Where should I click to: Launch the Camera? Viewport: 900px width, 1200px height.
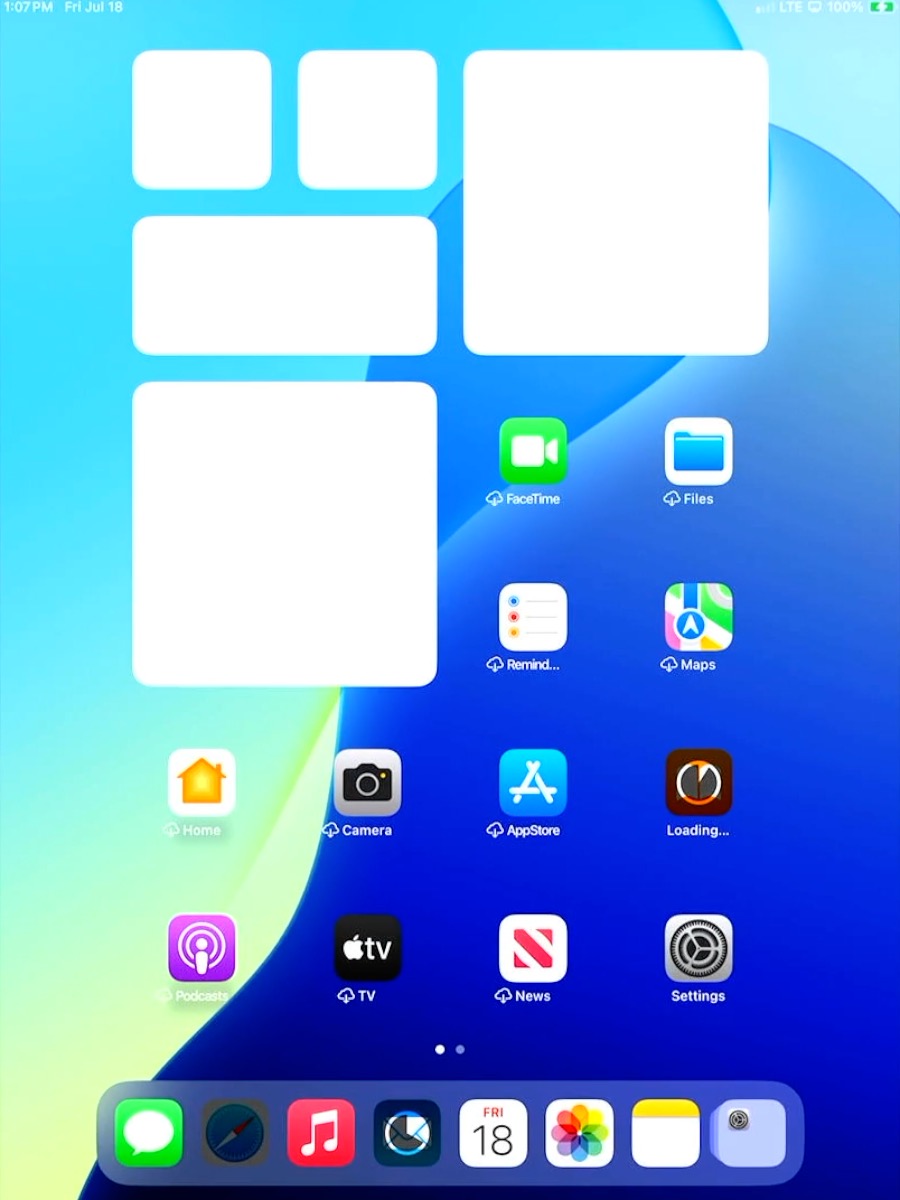coord(367,782)
